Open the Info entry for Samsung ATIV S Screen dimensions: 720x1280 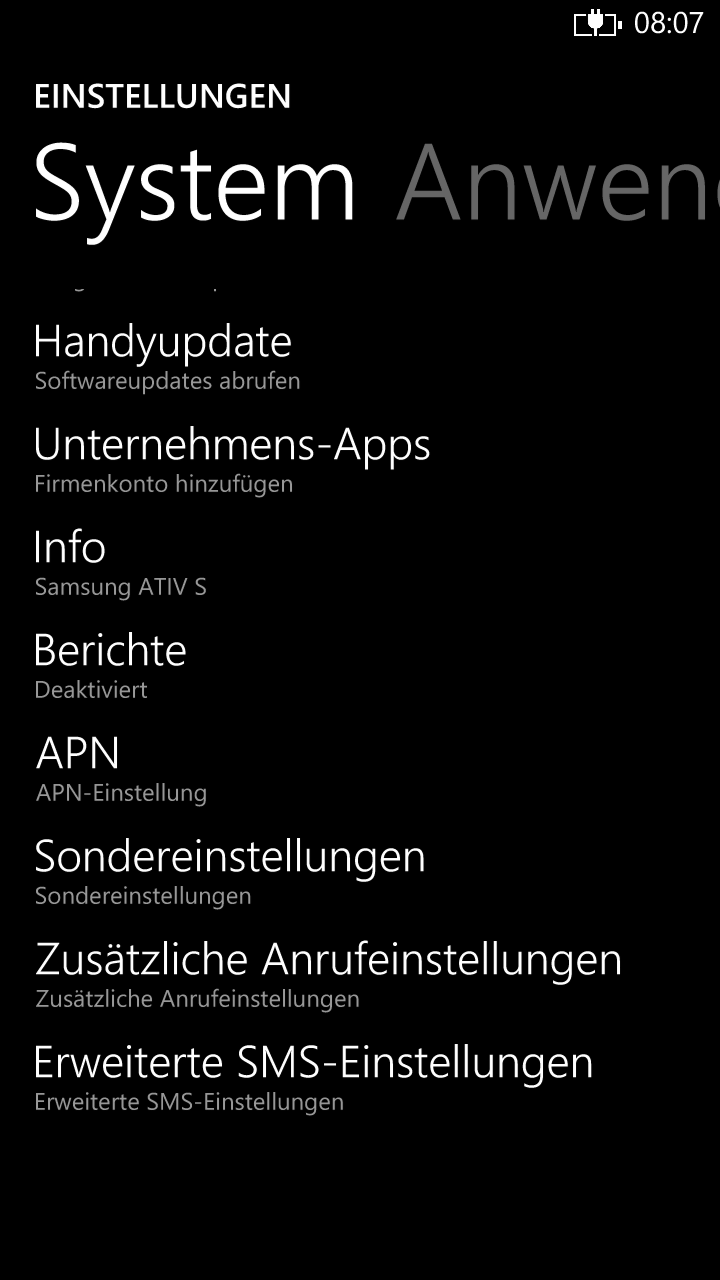click(x=360, y=563)
